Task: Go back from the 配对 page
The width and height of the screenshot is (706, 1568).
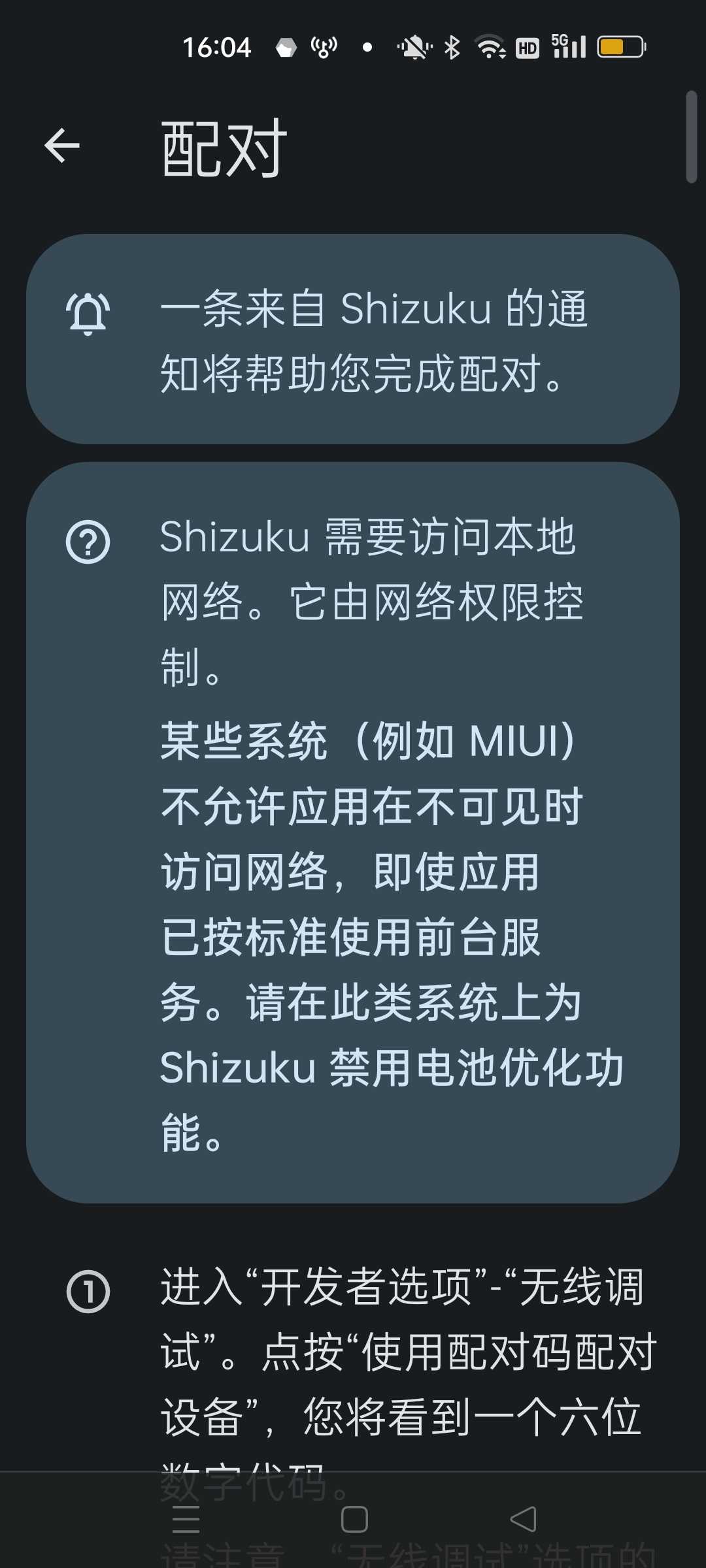Action: pos(62,145)
